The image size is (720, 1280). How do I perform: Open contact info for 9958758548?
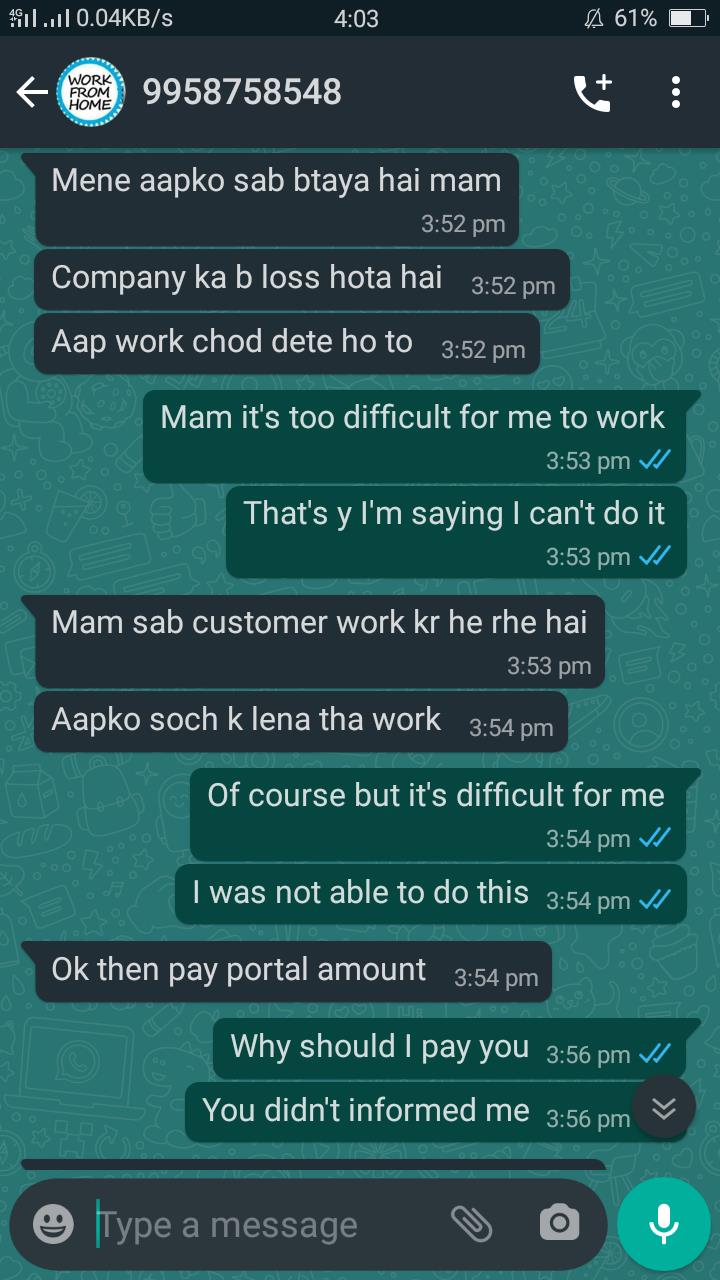pyautogui.click(x=242, y=92)
